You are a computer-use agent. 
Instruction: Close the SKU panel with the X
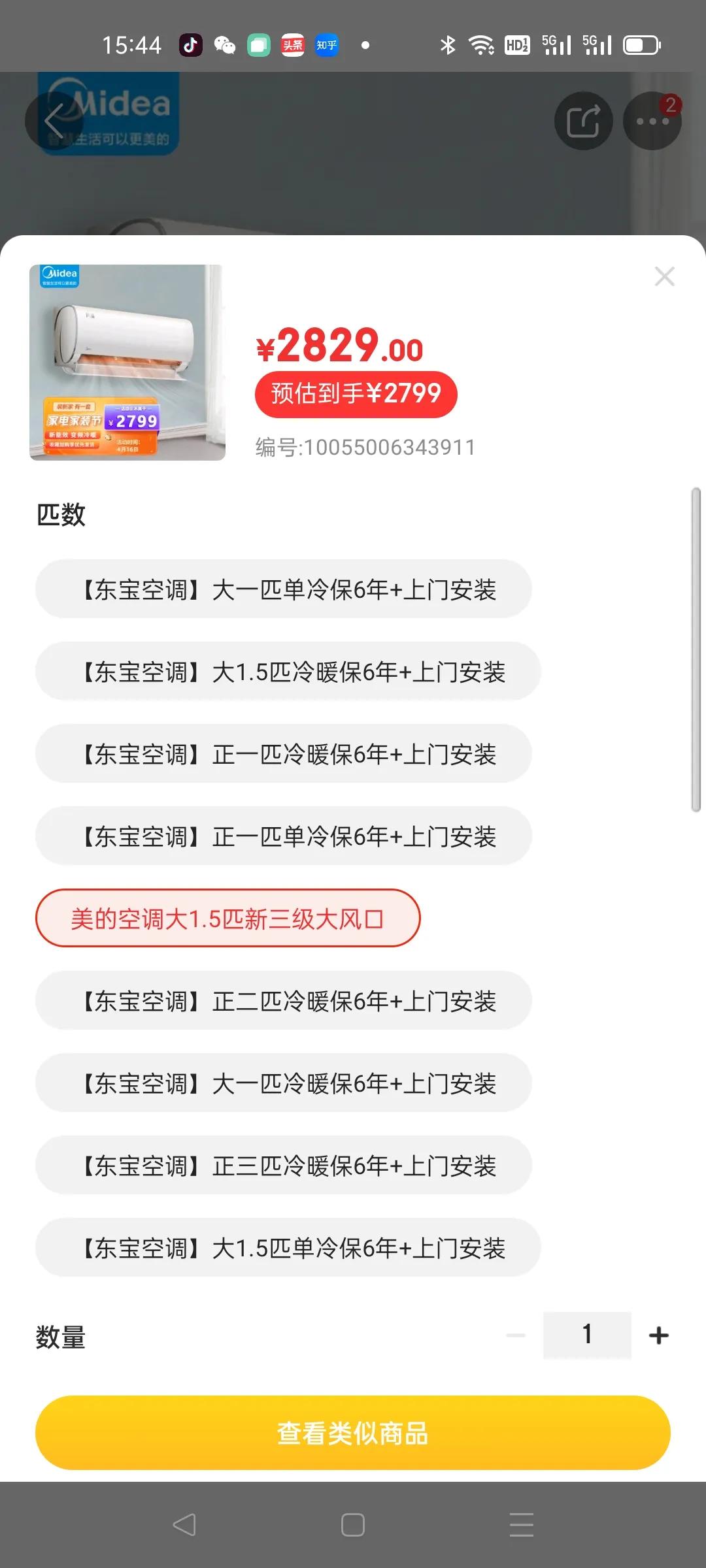click(665, 276)
